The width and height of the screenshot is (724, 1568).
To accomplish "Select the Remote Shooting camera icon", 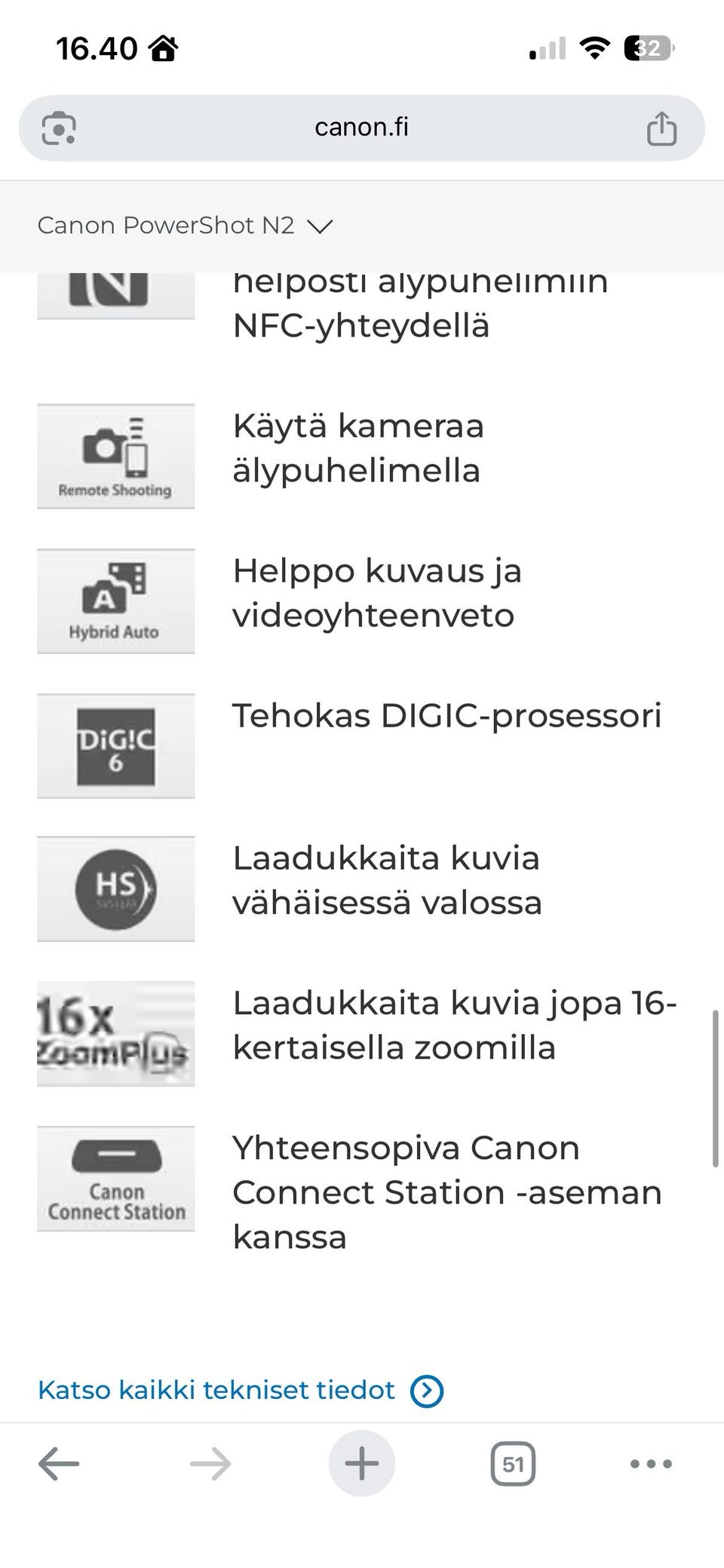I will tap(115, 455).
